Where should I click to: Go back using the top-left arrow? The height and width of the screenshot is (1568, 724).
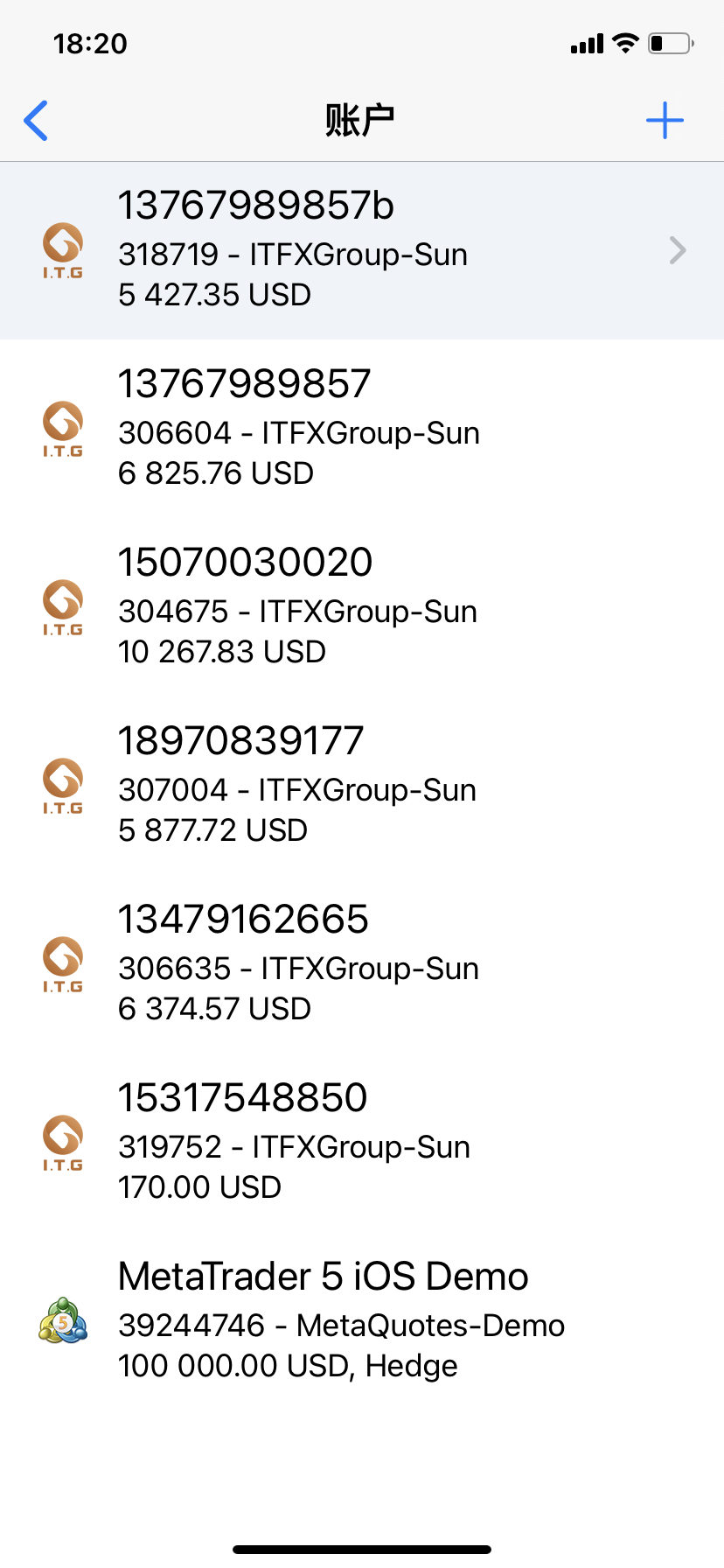click(x=36, y=121)
